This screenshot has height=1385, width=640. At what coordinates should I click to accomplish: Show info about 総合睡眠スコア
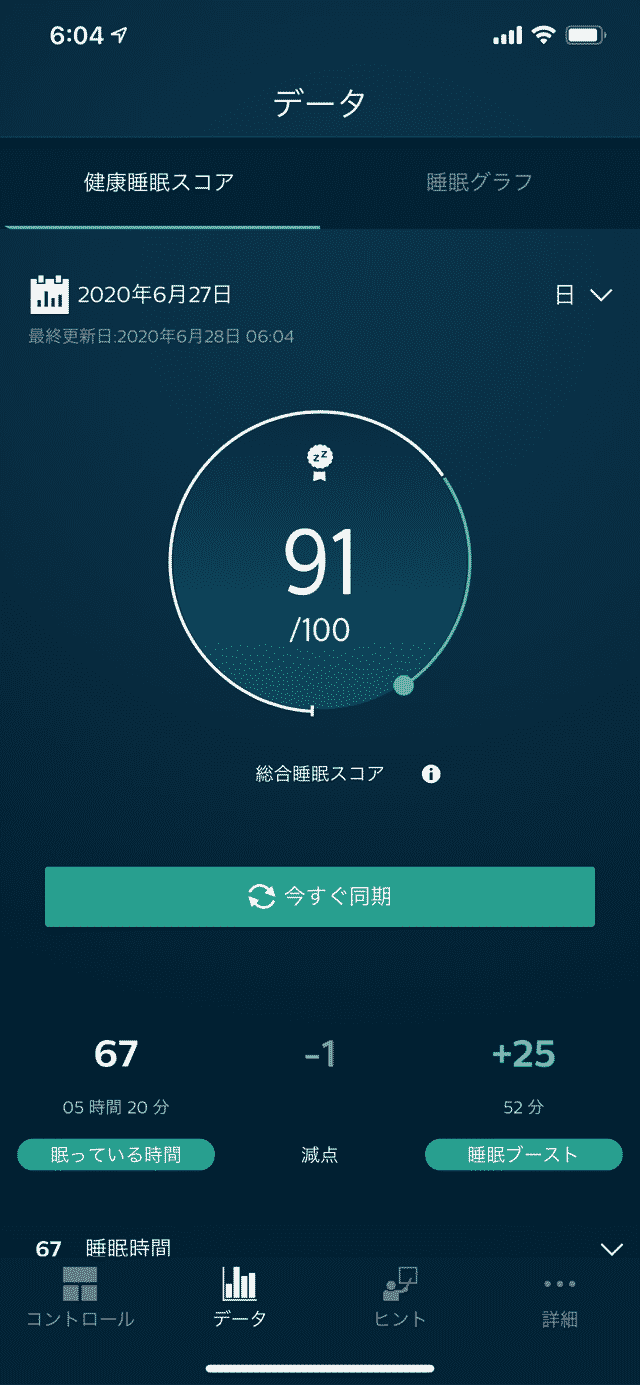[431, 774]
